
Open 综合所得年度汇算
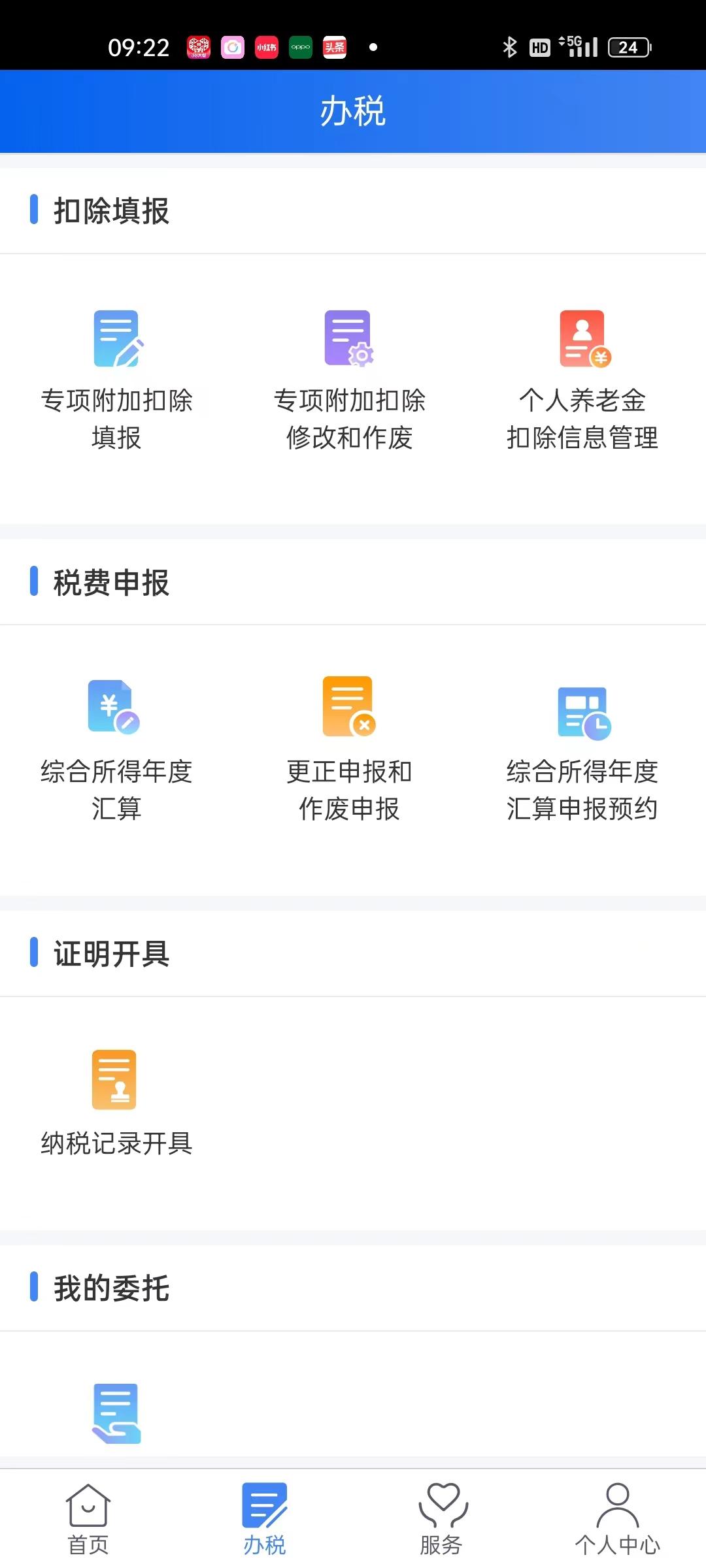click(x=117, y=750)
